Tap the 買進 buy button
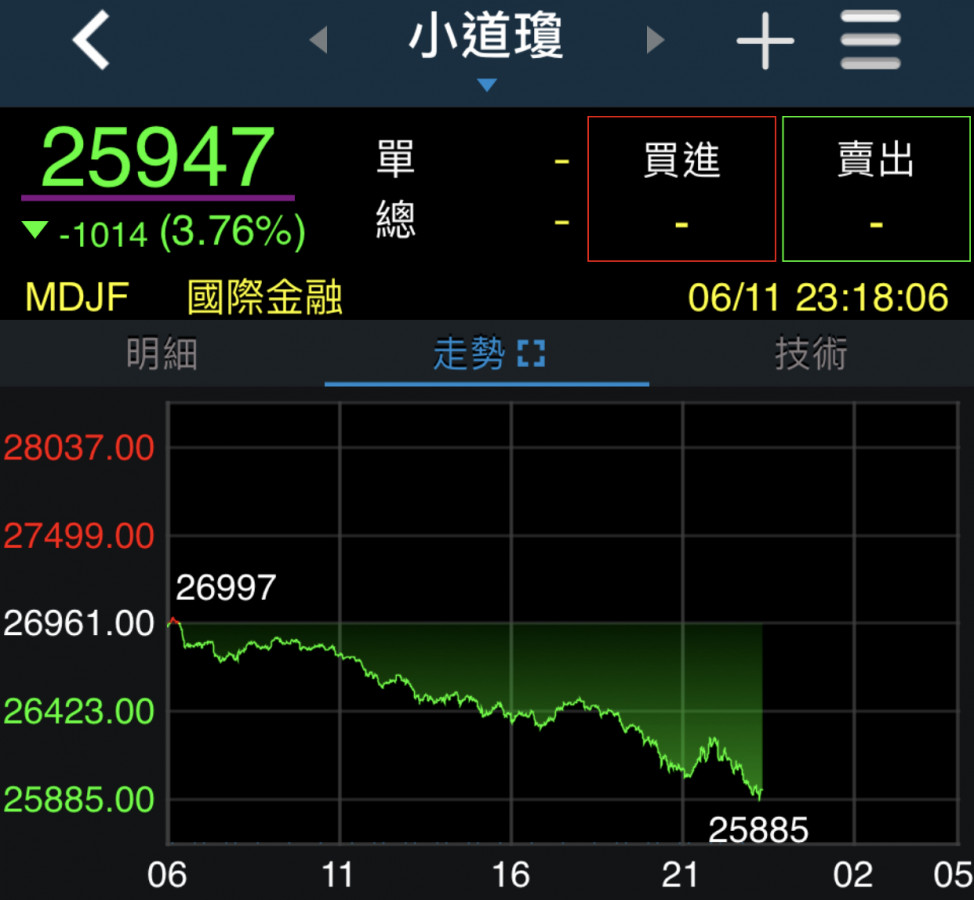Image resolution: width=974 pixels, height=900 pixels. 681,188
